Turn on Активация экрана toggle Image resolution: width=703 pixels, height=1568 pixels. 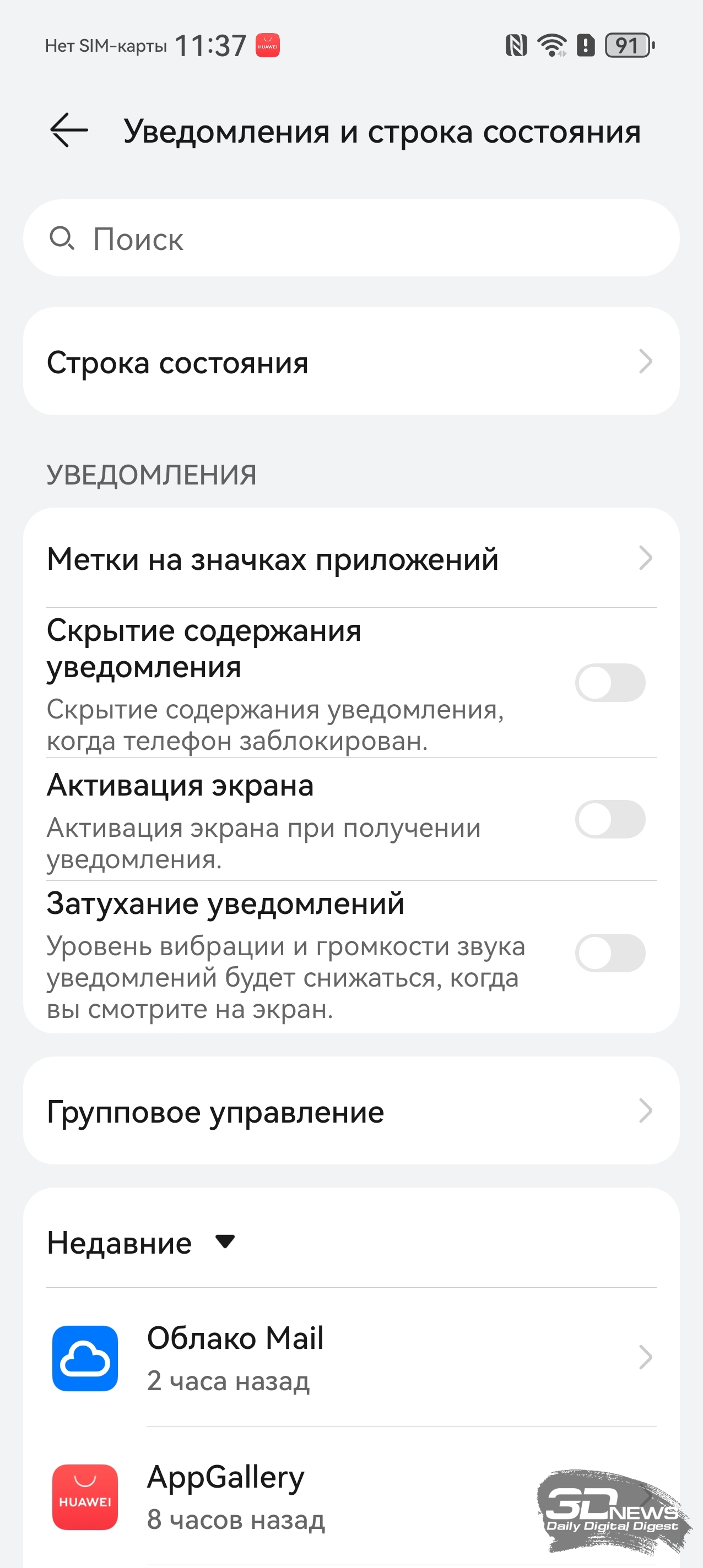click(x=610, y=819)
